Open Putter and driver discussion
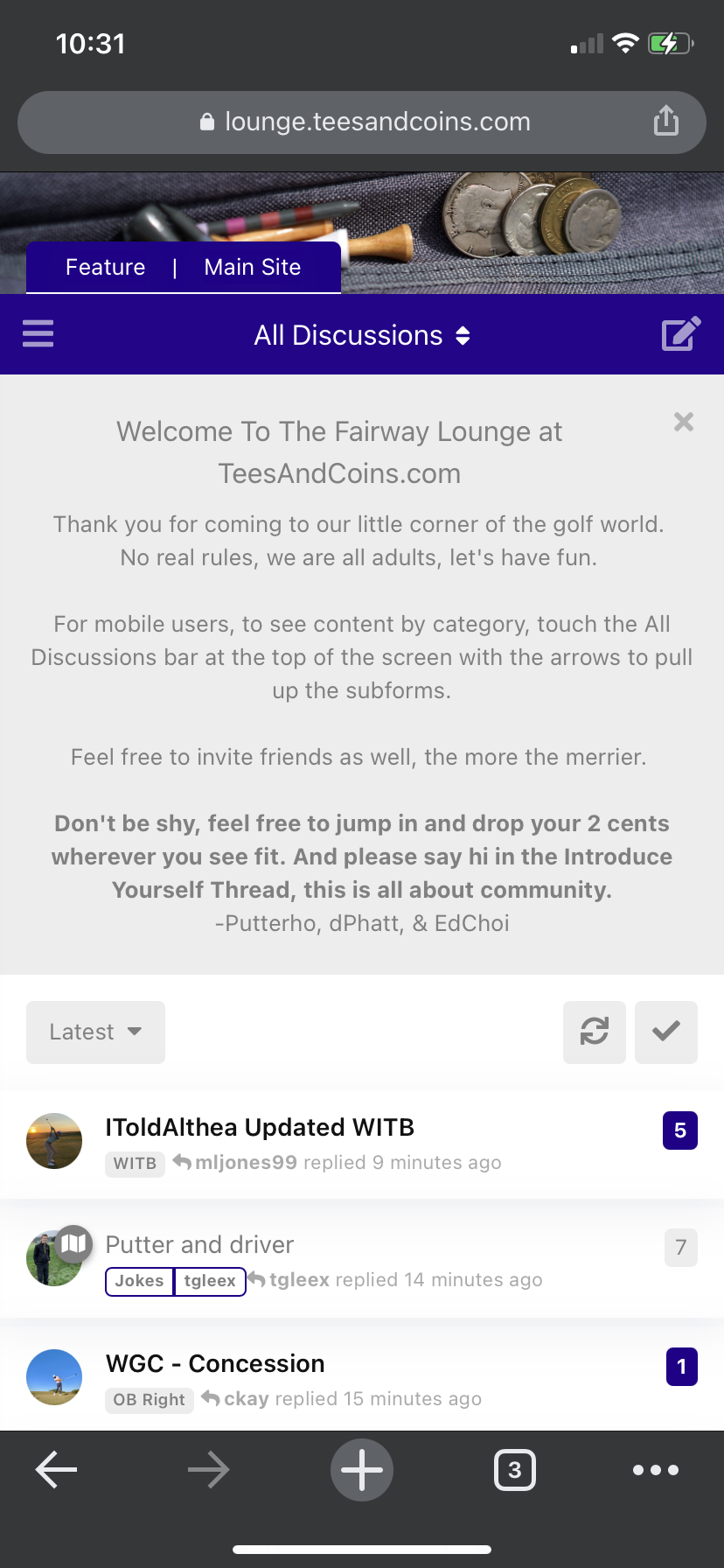This screenshot has height=1568, width=724. click(x=199, y=1244)
